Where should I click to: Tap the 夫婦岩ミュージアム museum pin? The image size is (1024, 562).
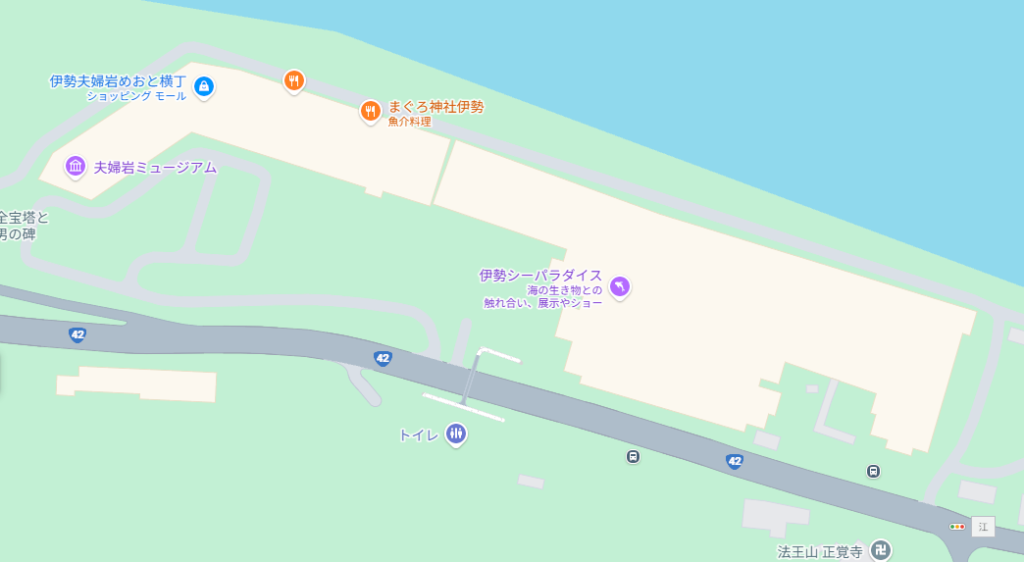pyautogui.click(x=75, y=166)
